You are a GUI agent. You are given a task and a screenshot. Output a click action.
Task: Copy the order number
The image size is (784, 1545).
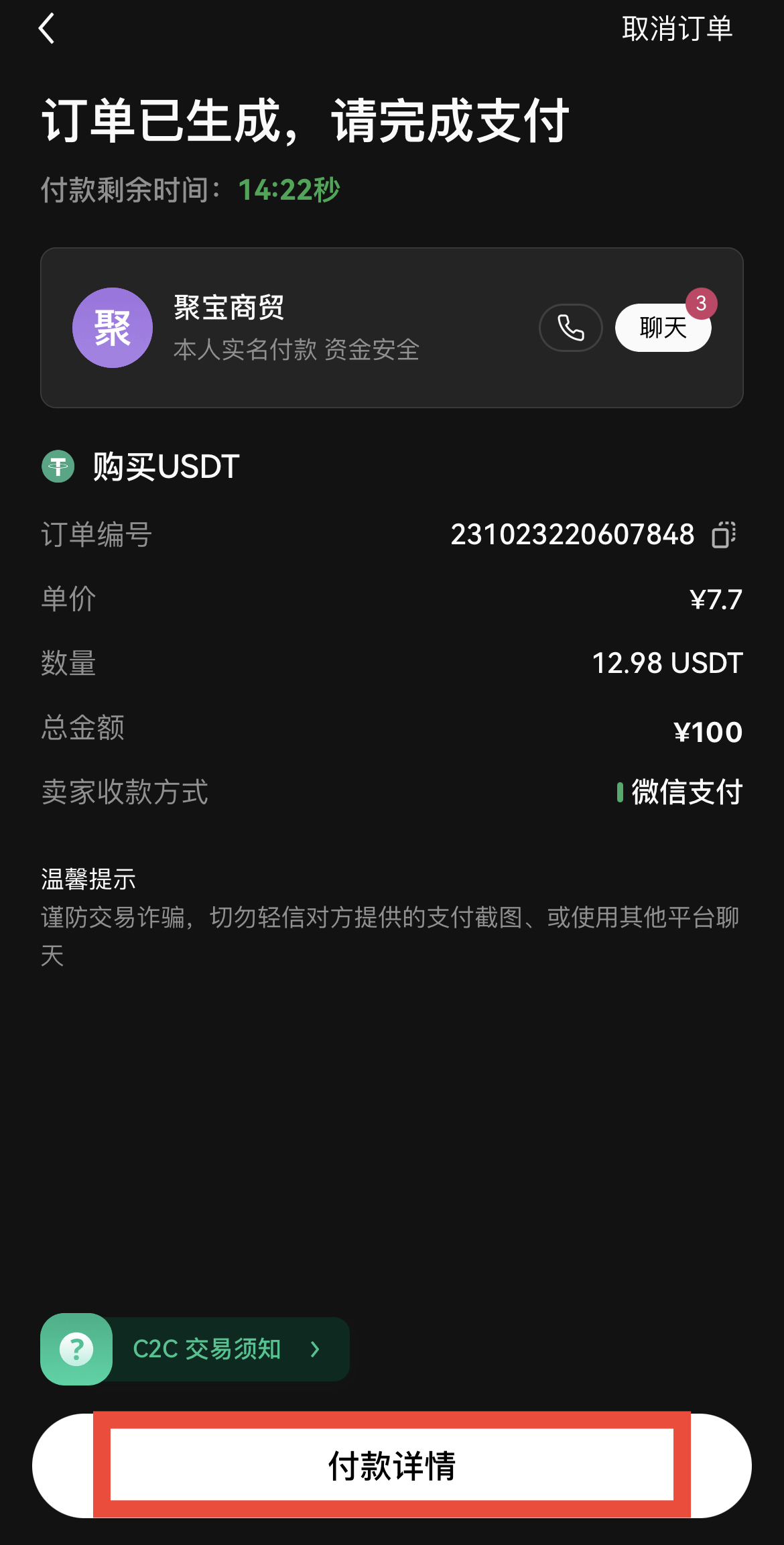[x=724, y=535]
